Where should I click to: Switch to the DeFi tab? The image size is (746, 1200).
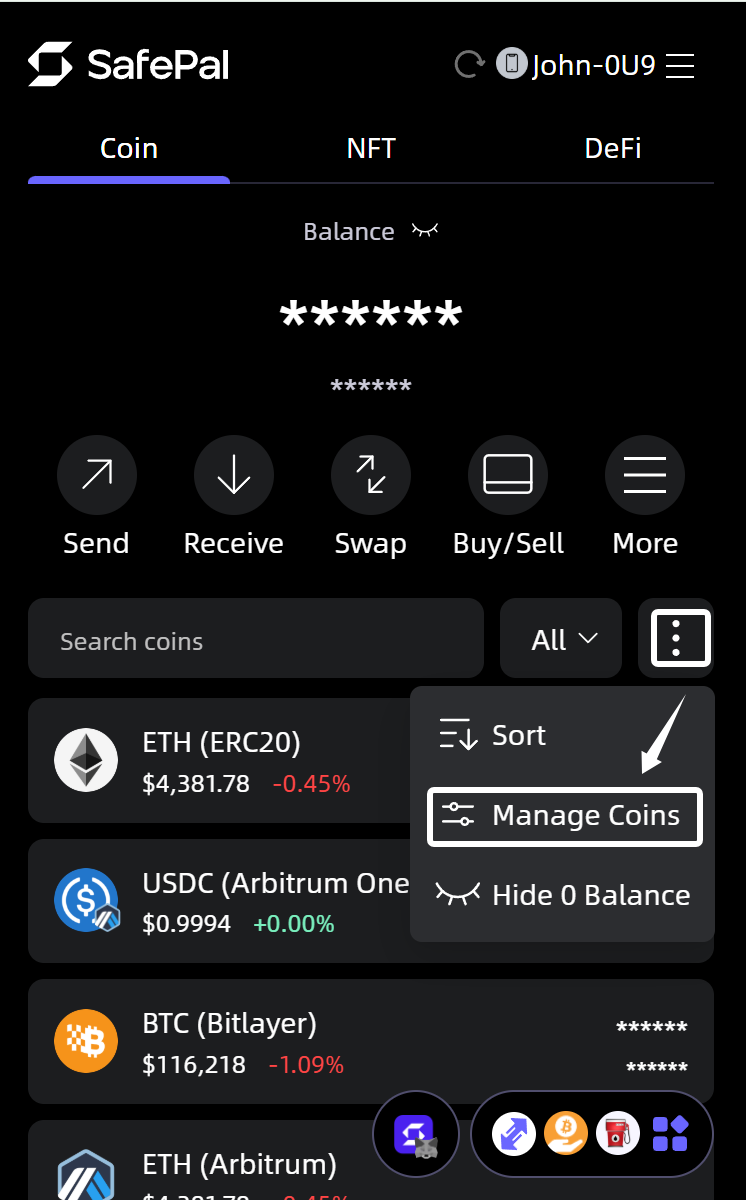[612, 149]
